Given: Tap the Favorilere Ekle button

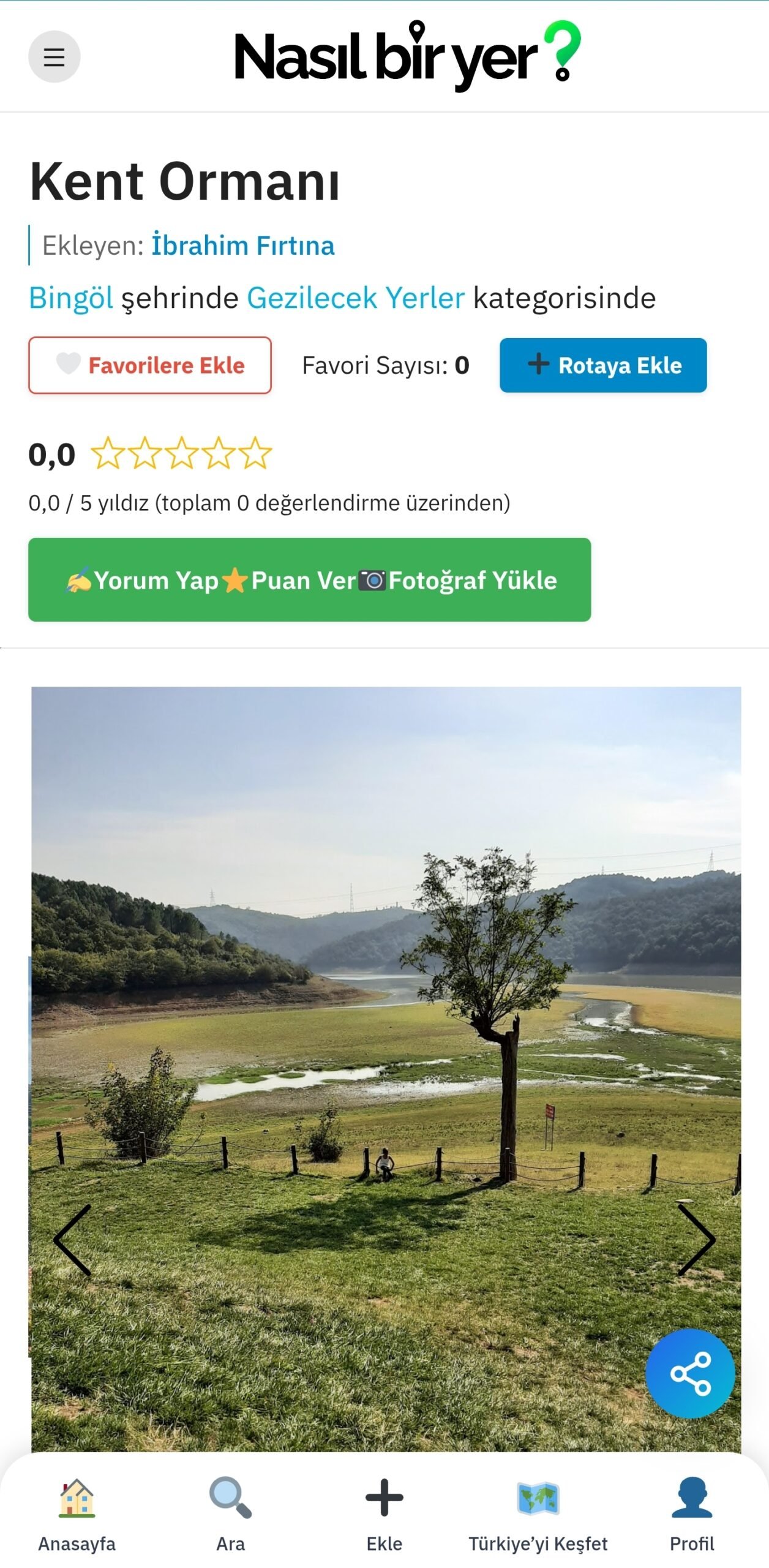Looking at the screenshot, I should [x=150, y=365].
